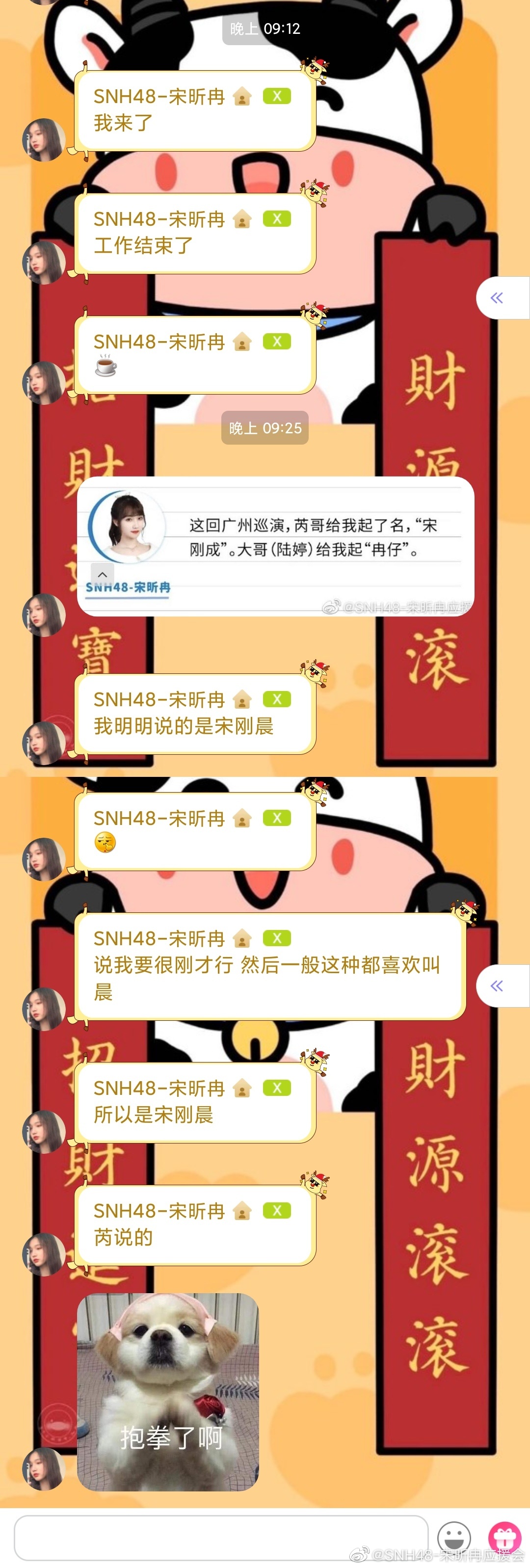Collapse the quoted card with its chevron
Screen dimensions: 530x1568
pyautogui.click(x=102, y=574)
